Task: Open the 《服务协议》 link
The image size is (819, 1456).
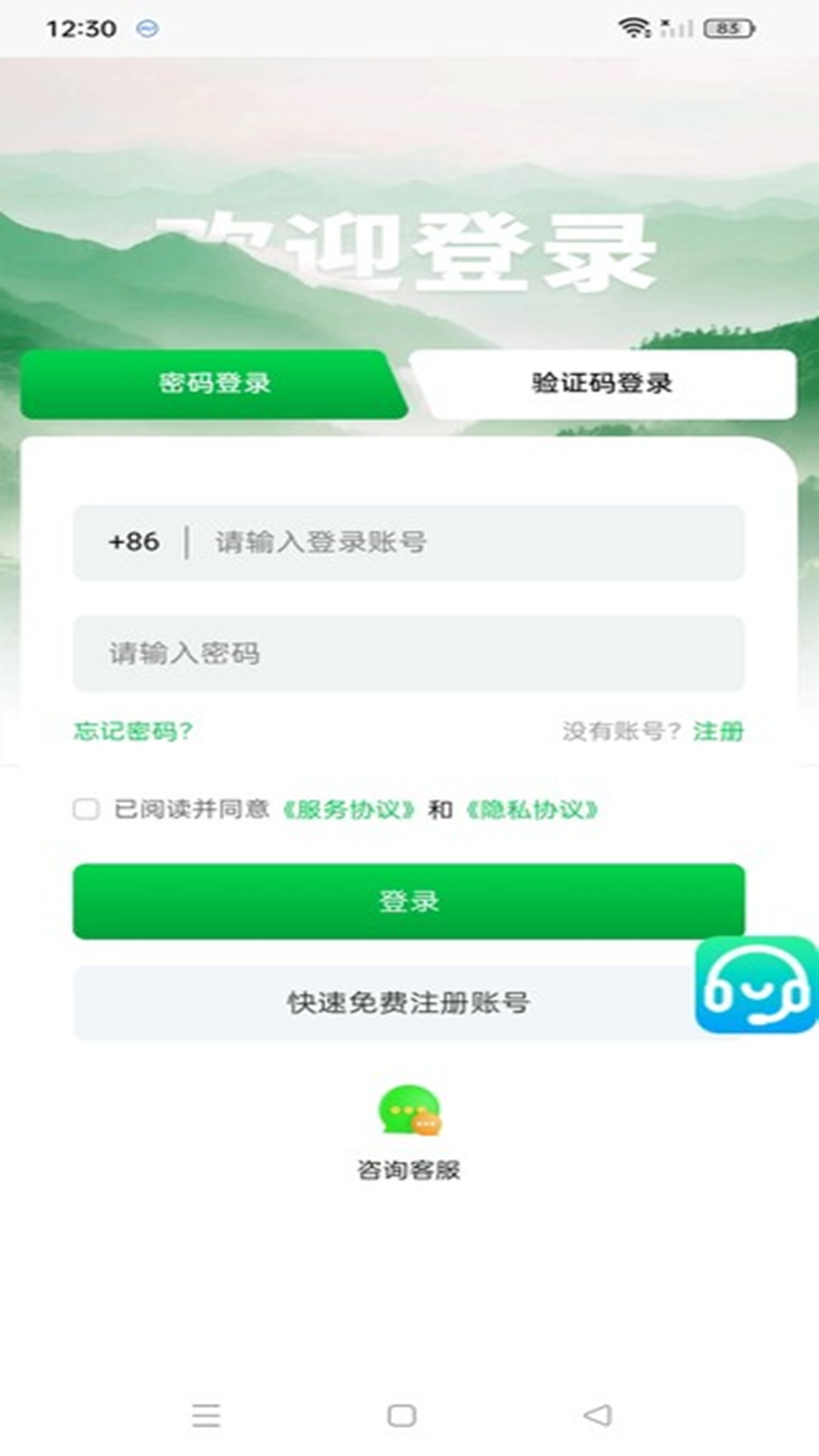Action: (x=349, y=810)
